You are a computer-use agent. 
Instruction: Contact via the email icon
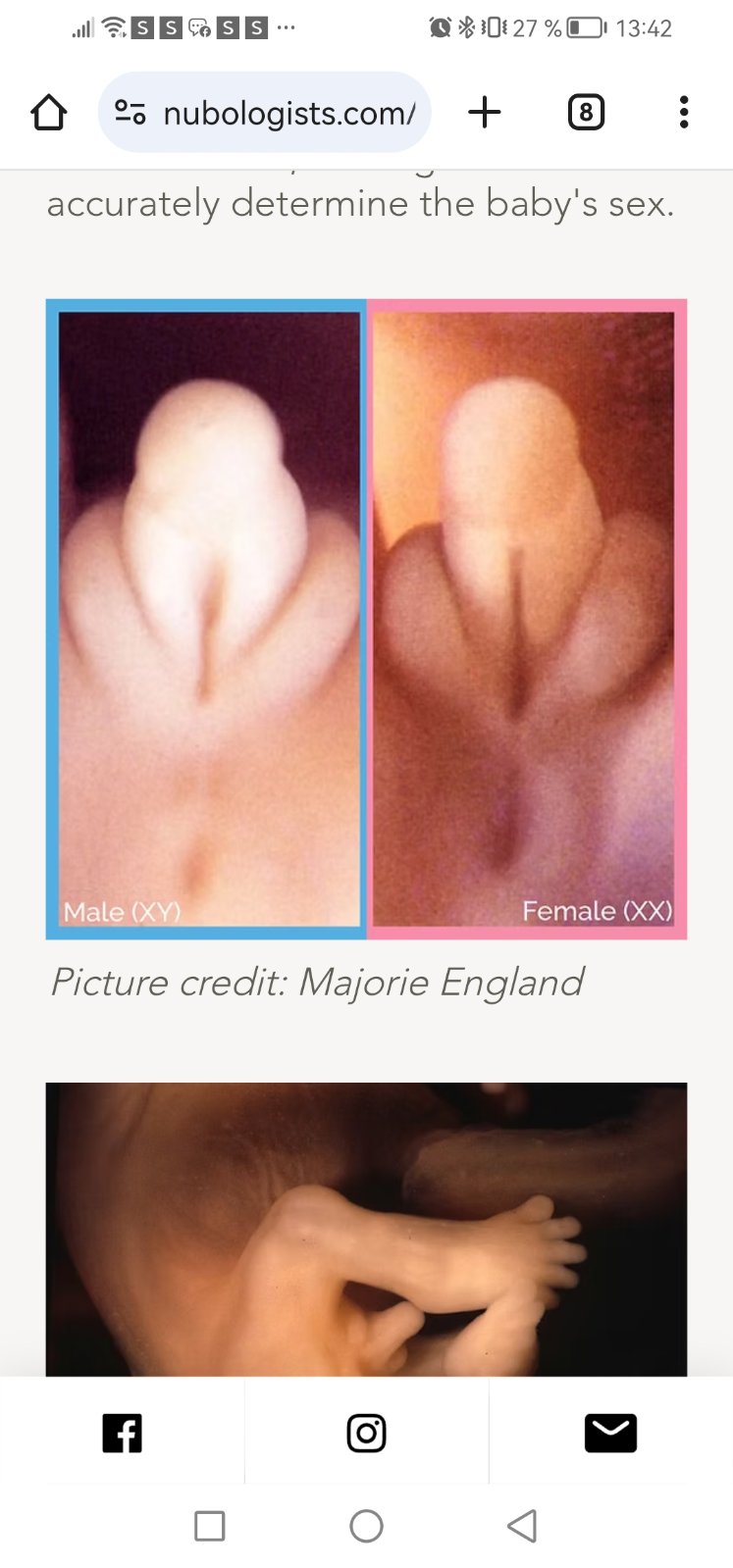tap(610, 1433)
